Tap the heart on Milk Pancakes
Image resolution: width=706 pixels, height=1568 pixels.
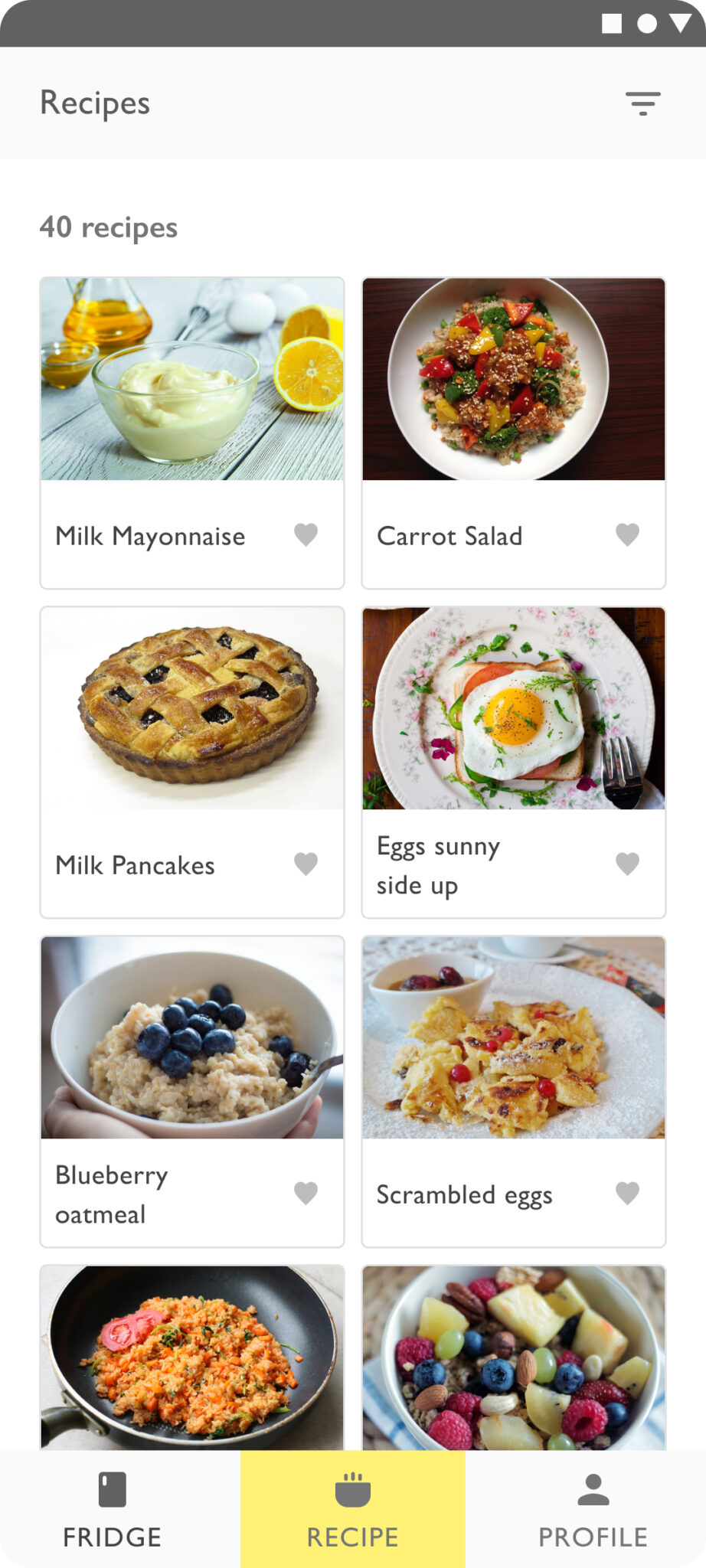(x=306, y=864)
